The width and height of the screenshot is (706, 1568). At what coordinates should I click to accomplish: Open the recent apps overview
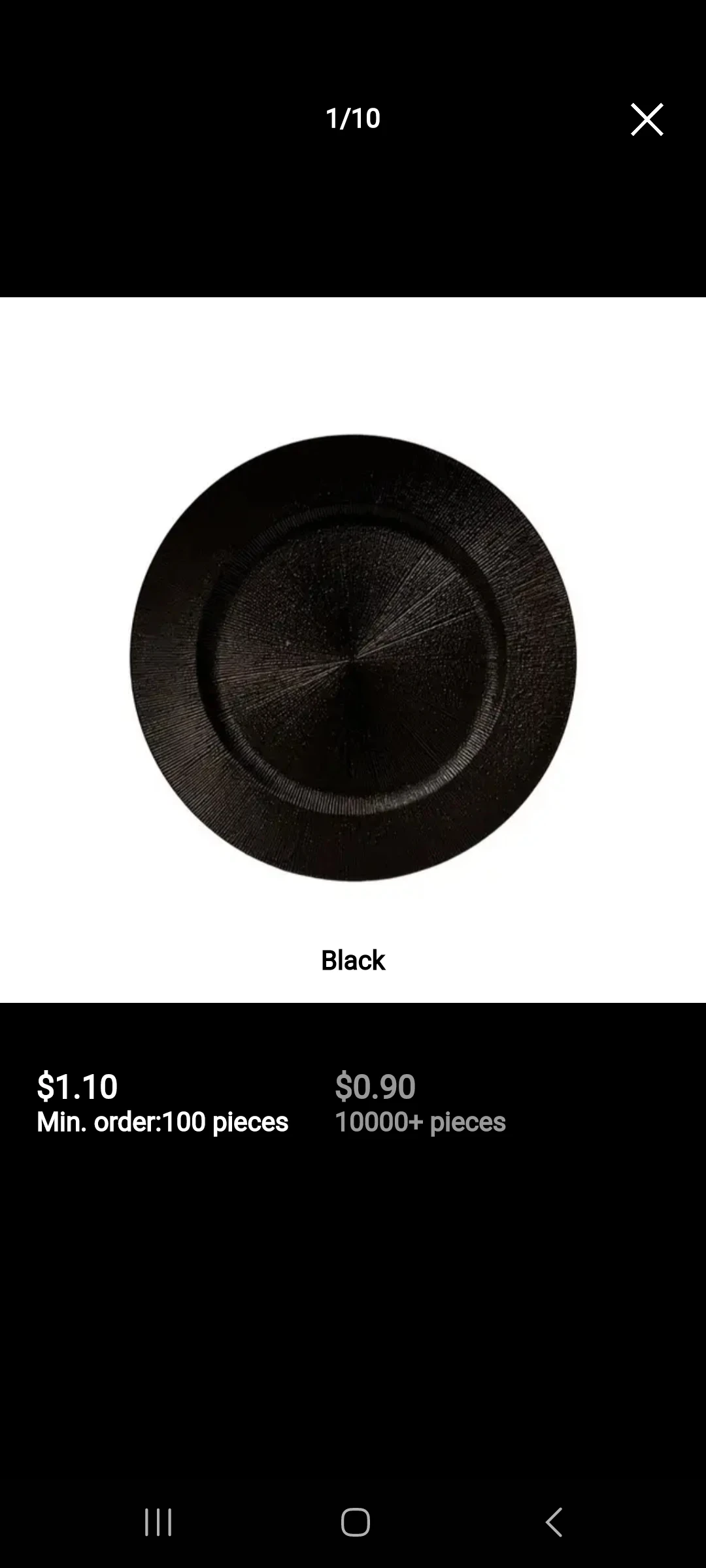tap(158, 1522)
